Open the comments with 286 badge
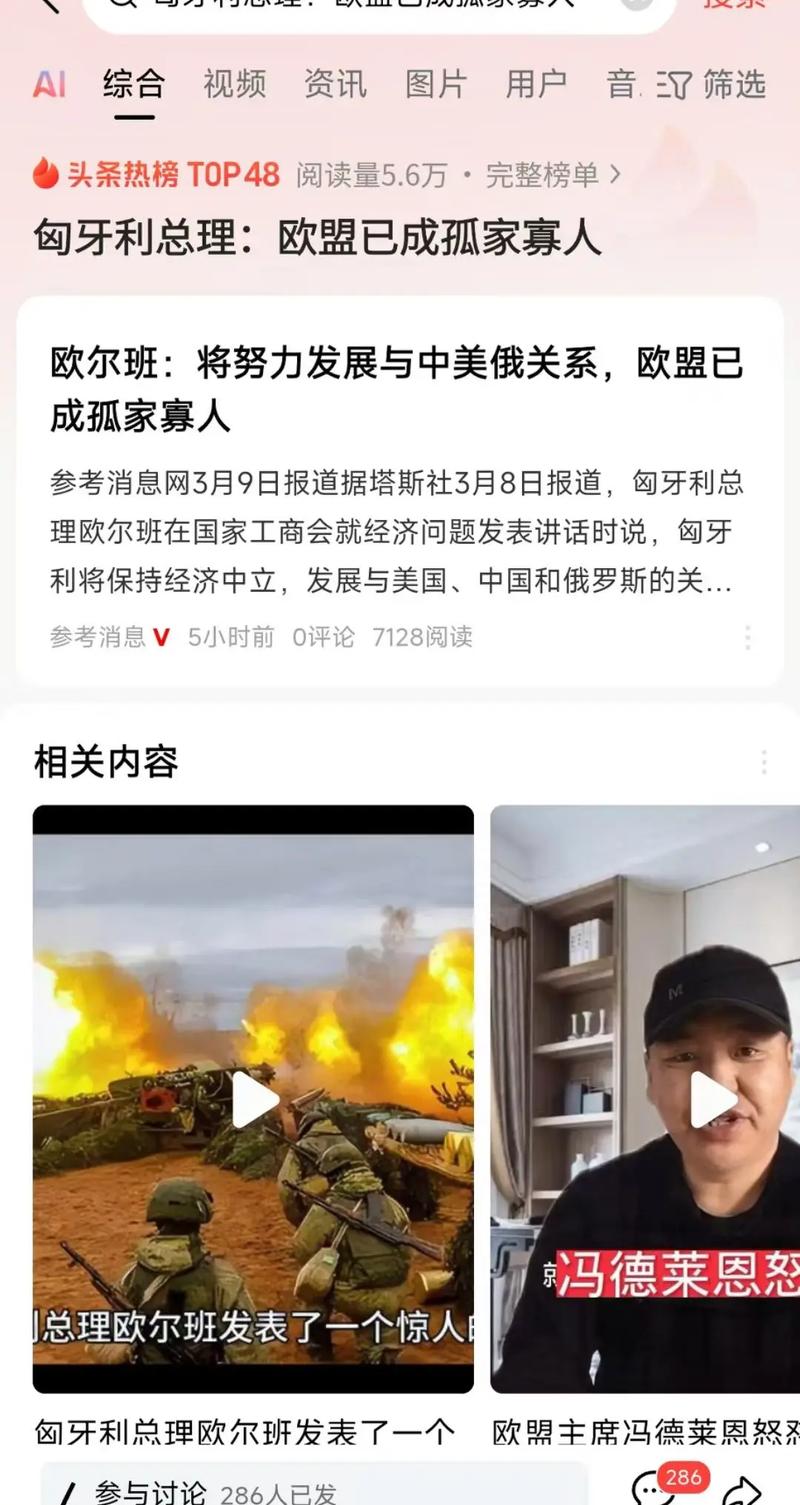This screenshot has height=1505, width=800. click(655, 1488)
